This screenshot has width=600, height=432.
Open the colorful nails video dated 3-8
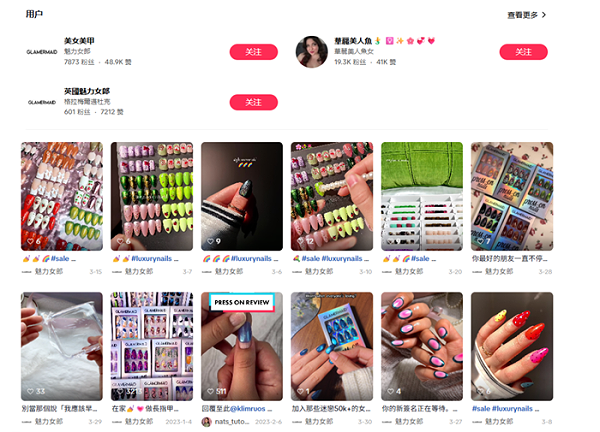(x=511, y=345)
